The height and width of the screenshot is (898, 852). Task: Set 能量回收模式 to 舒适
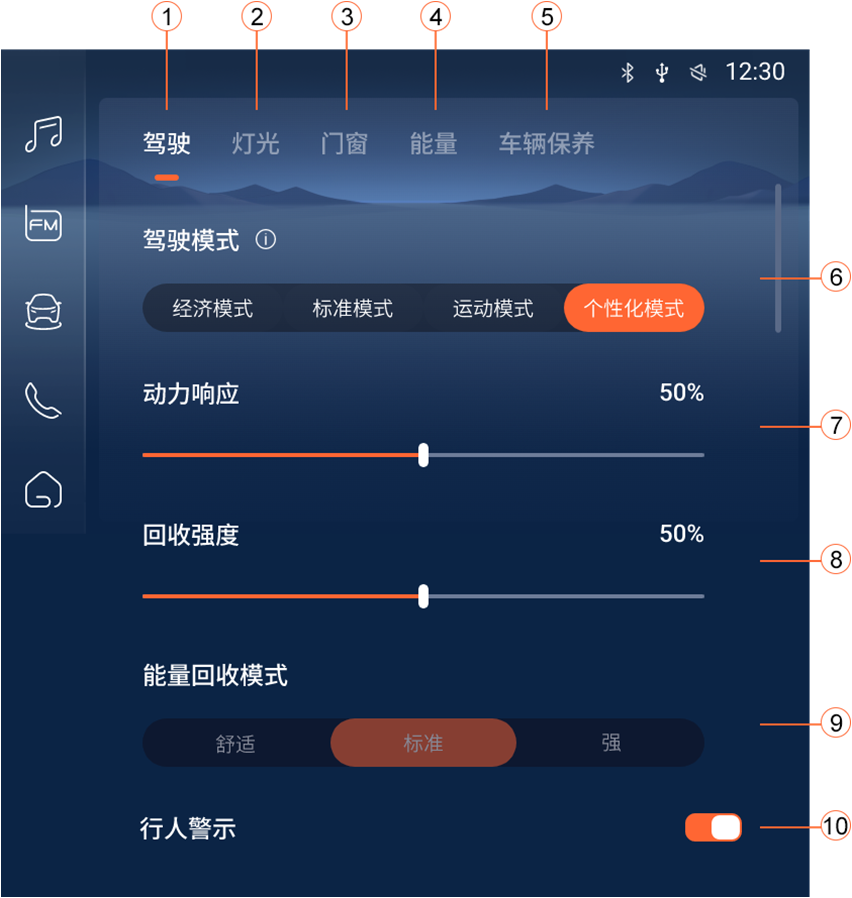pos(236,743)
